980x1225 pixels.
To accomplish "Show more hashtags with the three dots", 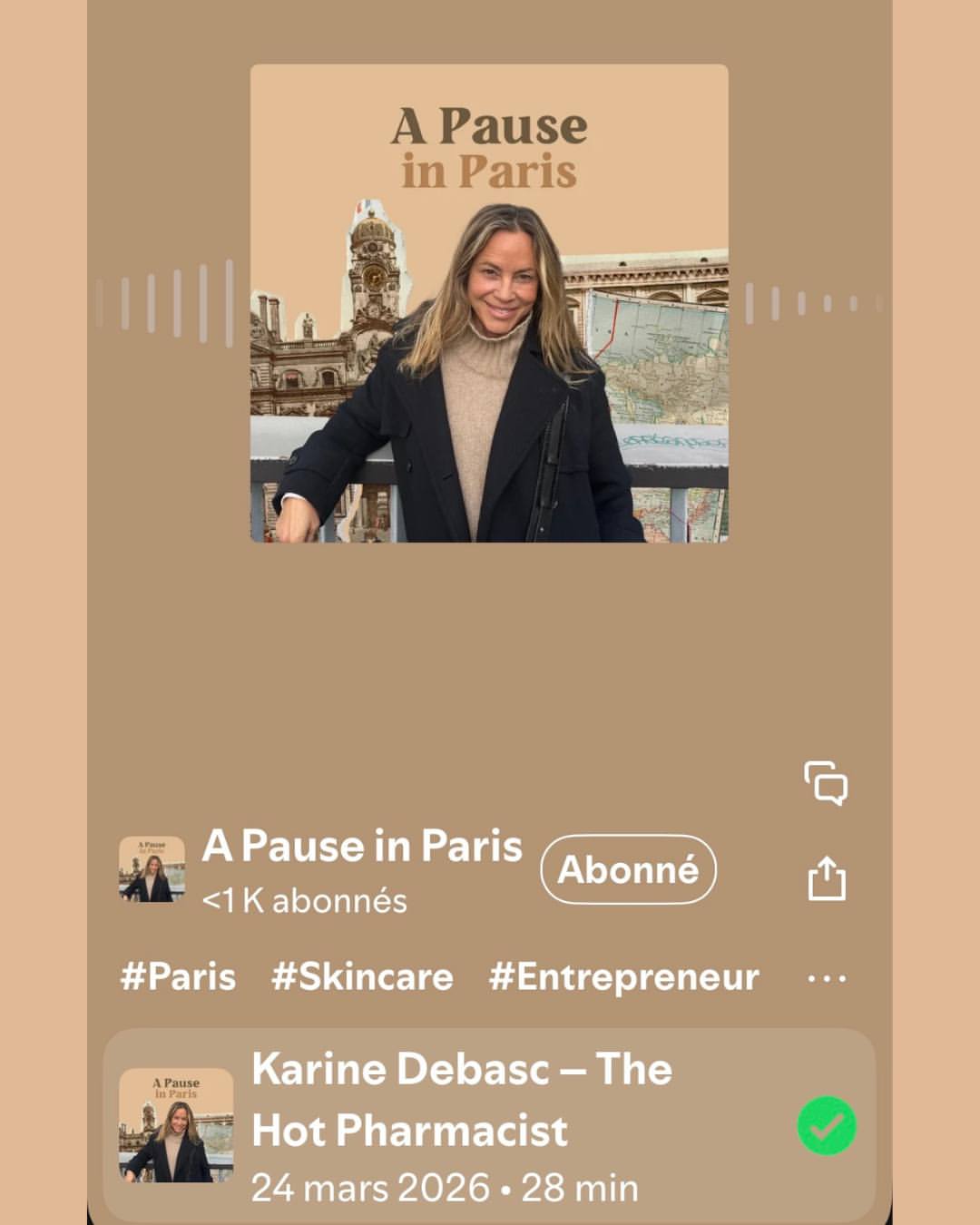I will [x=826, y=978].
